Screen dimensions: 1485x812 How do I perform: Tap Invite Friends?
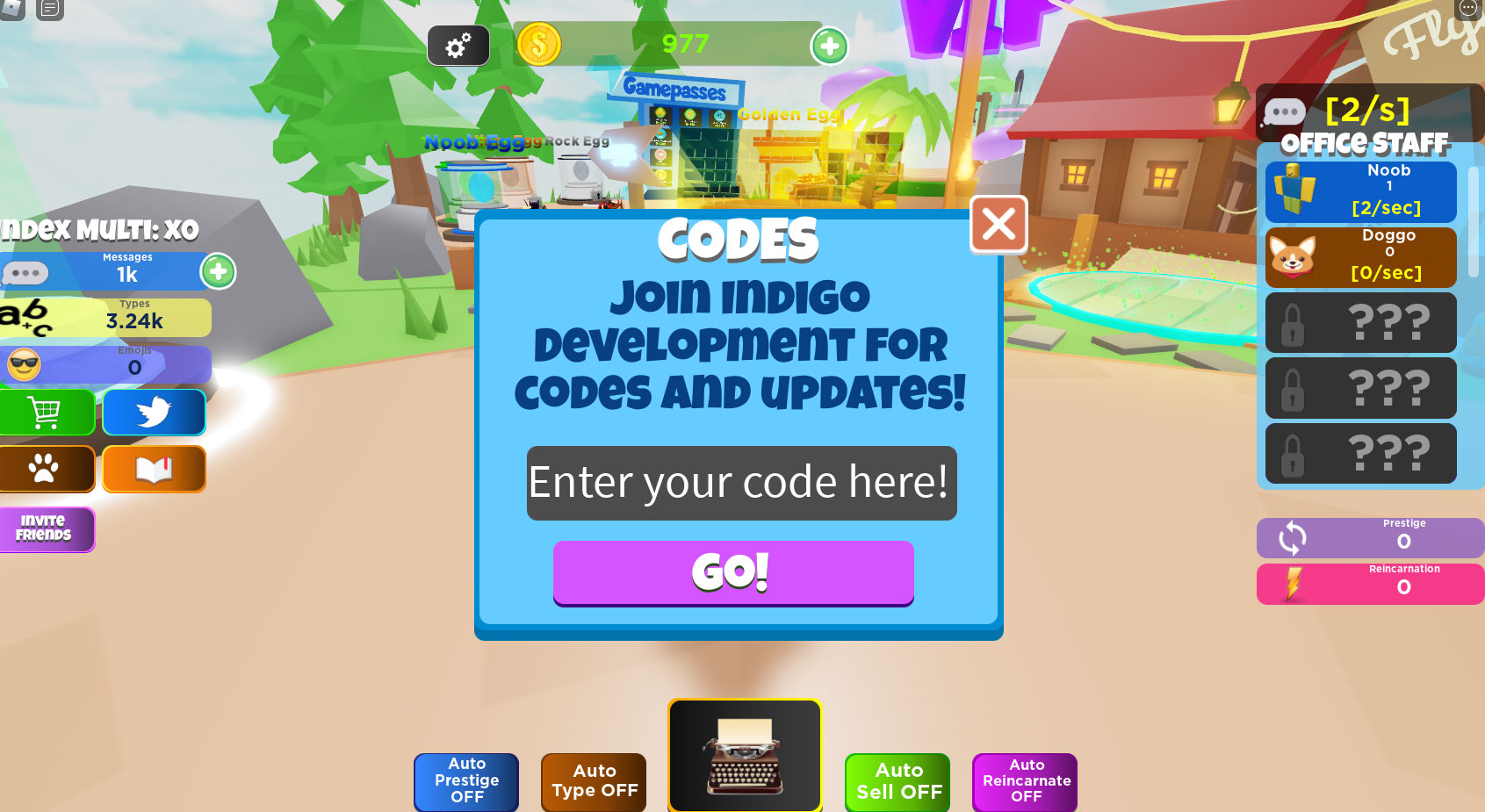pyautogui.click(x=45, y=528)
